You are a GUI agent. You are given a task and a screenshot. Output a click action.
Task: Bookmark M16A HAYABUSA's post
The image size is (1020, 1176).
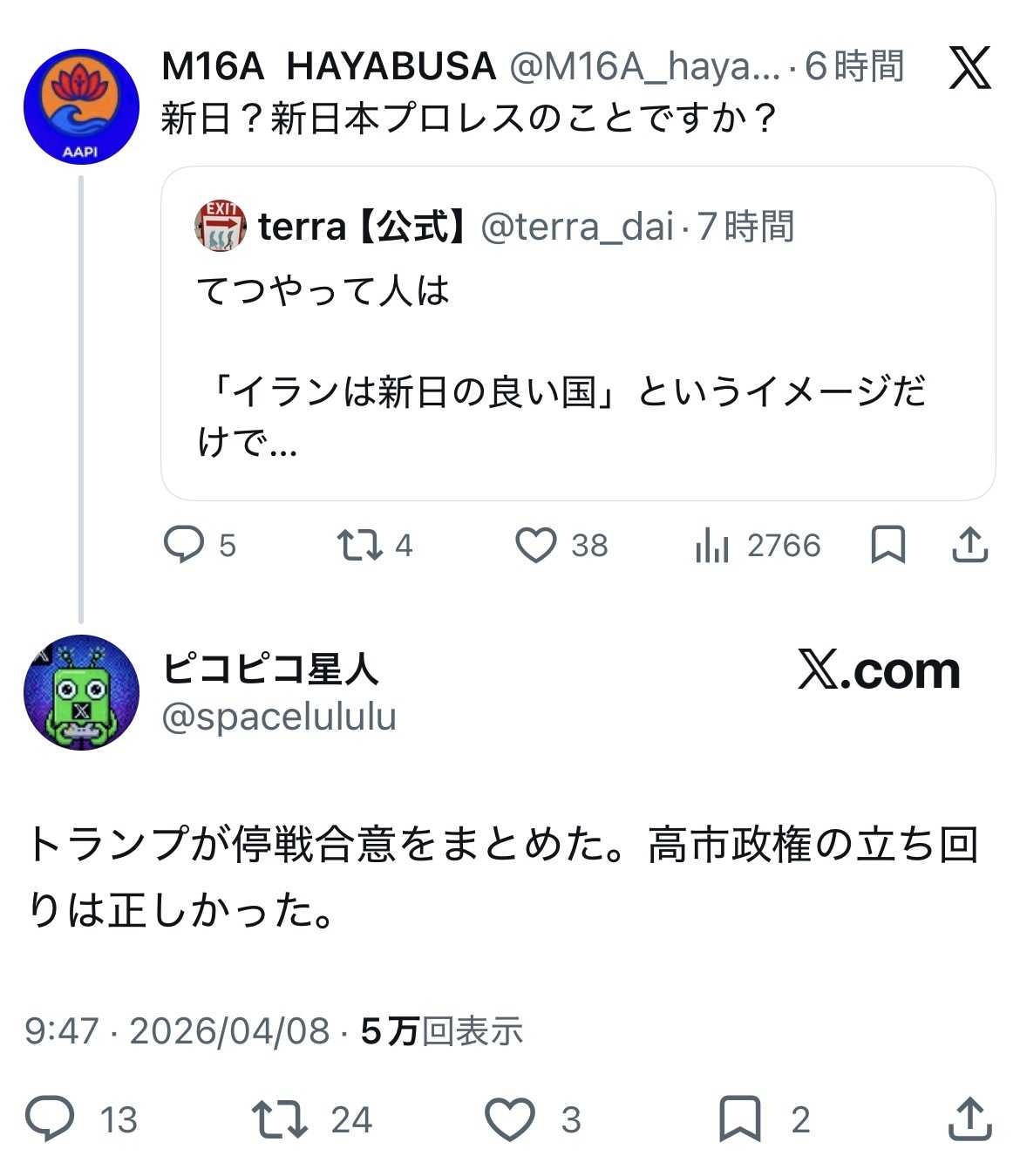tap(888, 545)
